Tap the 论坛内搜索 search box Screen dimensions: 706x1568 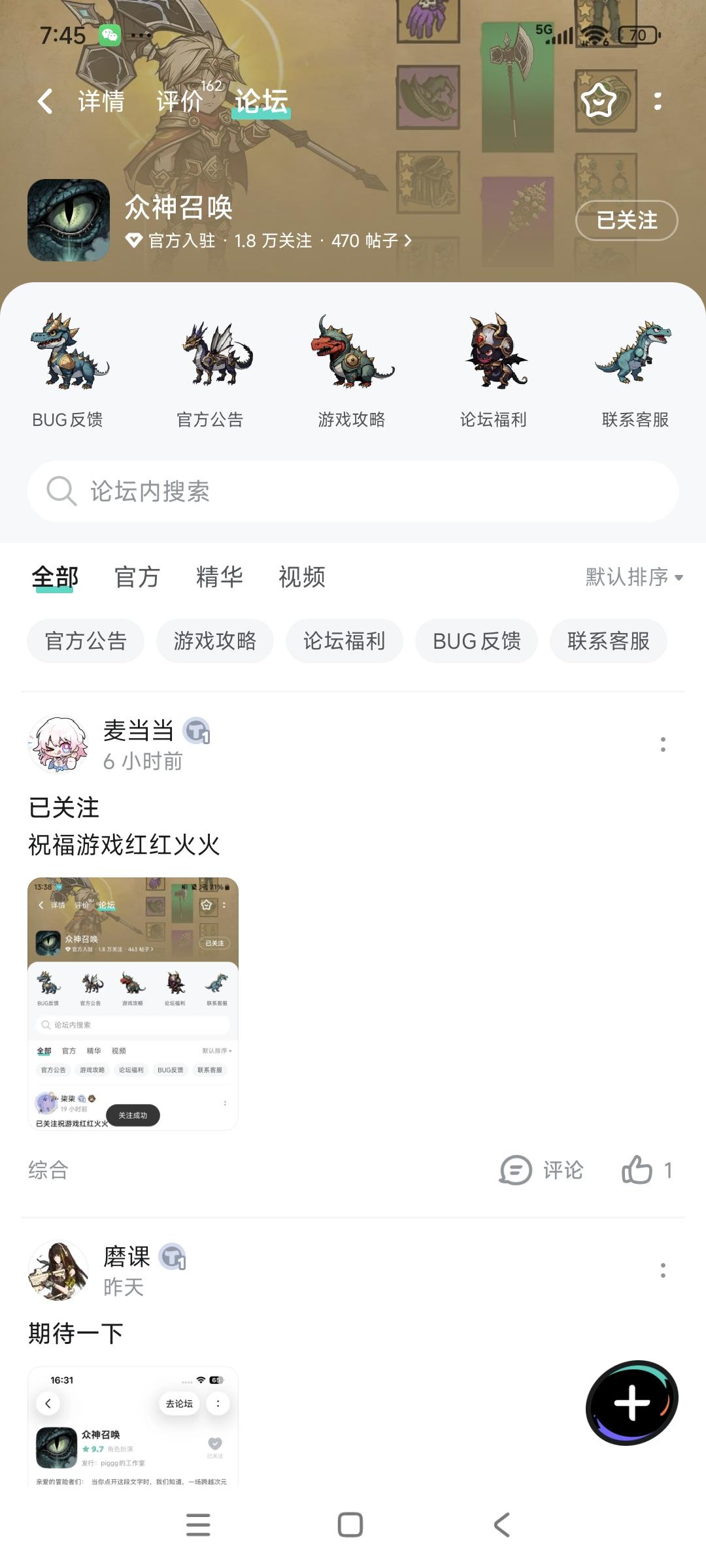[x=353, y=491]
